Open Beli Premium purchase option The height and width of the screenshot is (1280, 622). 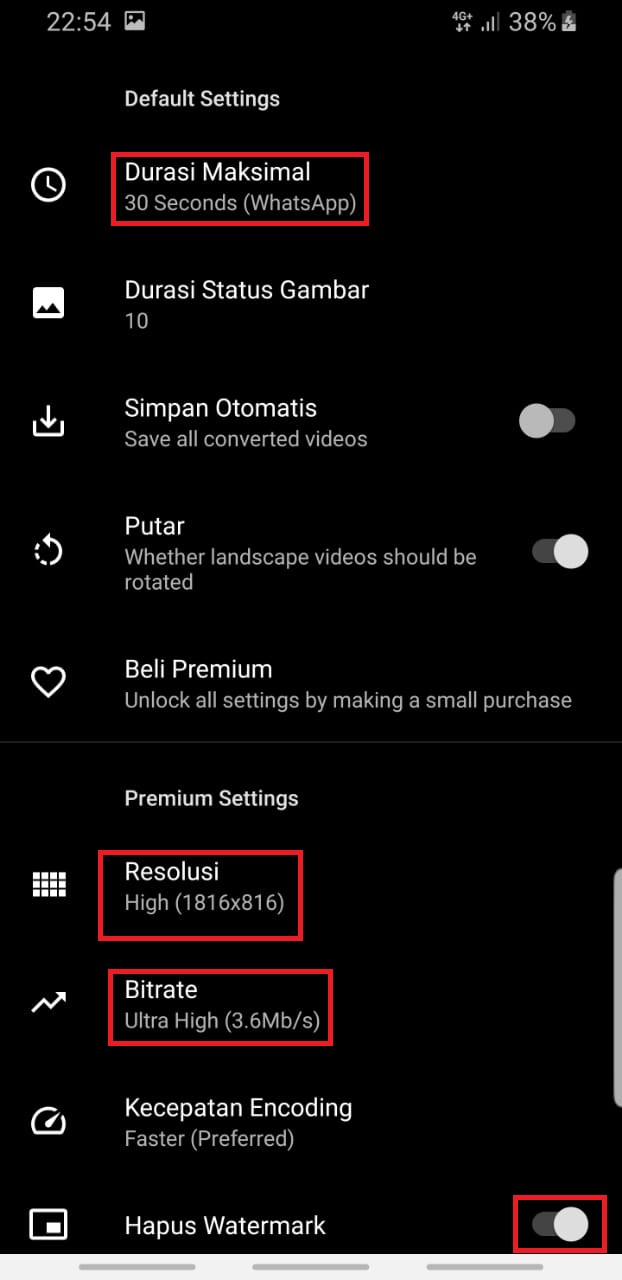[x=311, y=683]
